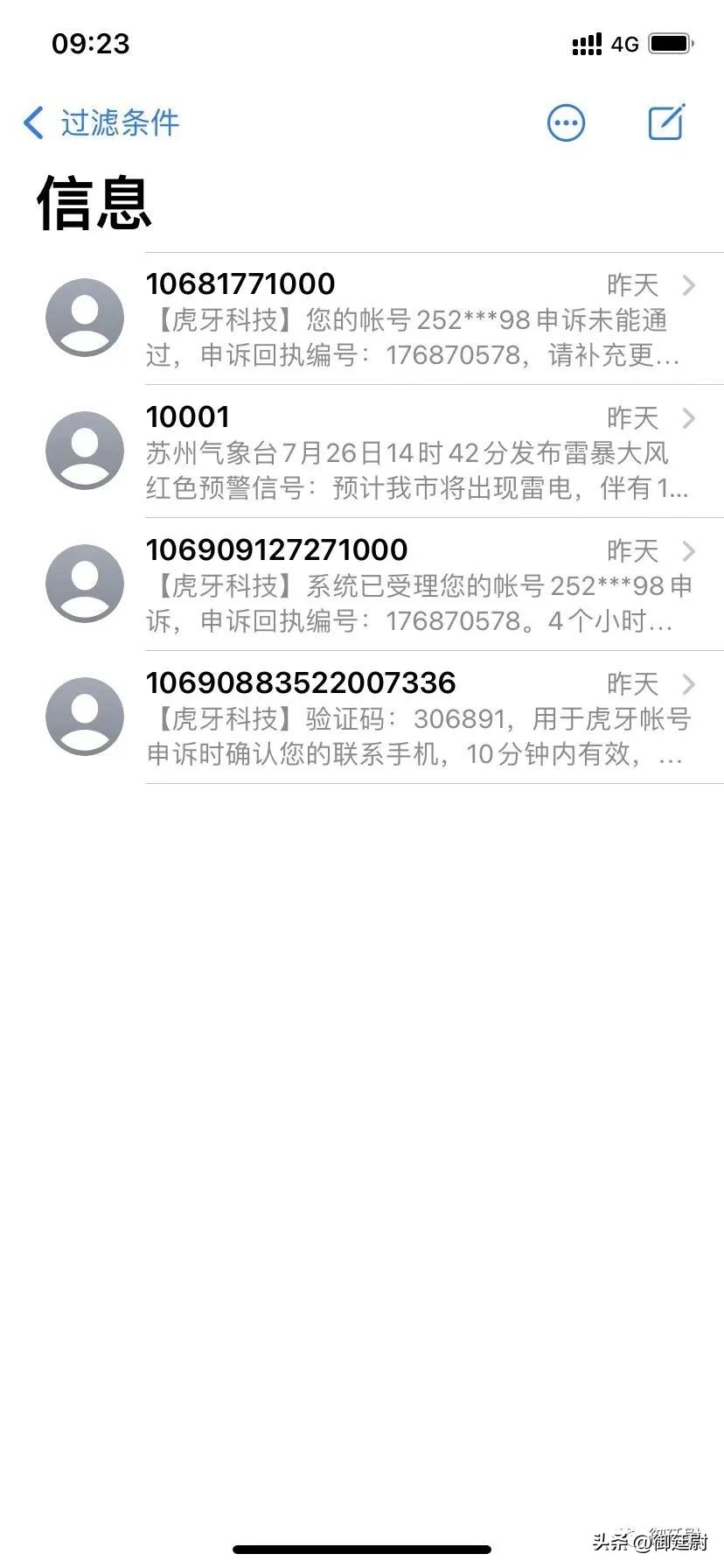The height and width of the screenshot is (1568, 724).
Task: Tap the more options (...) circle icon
Action: (566, 122)
